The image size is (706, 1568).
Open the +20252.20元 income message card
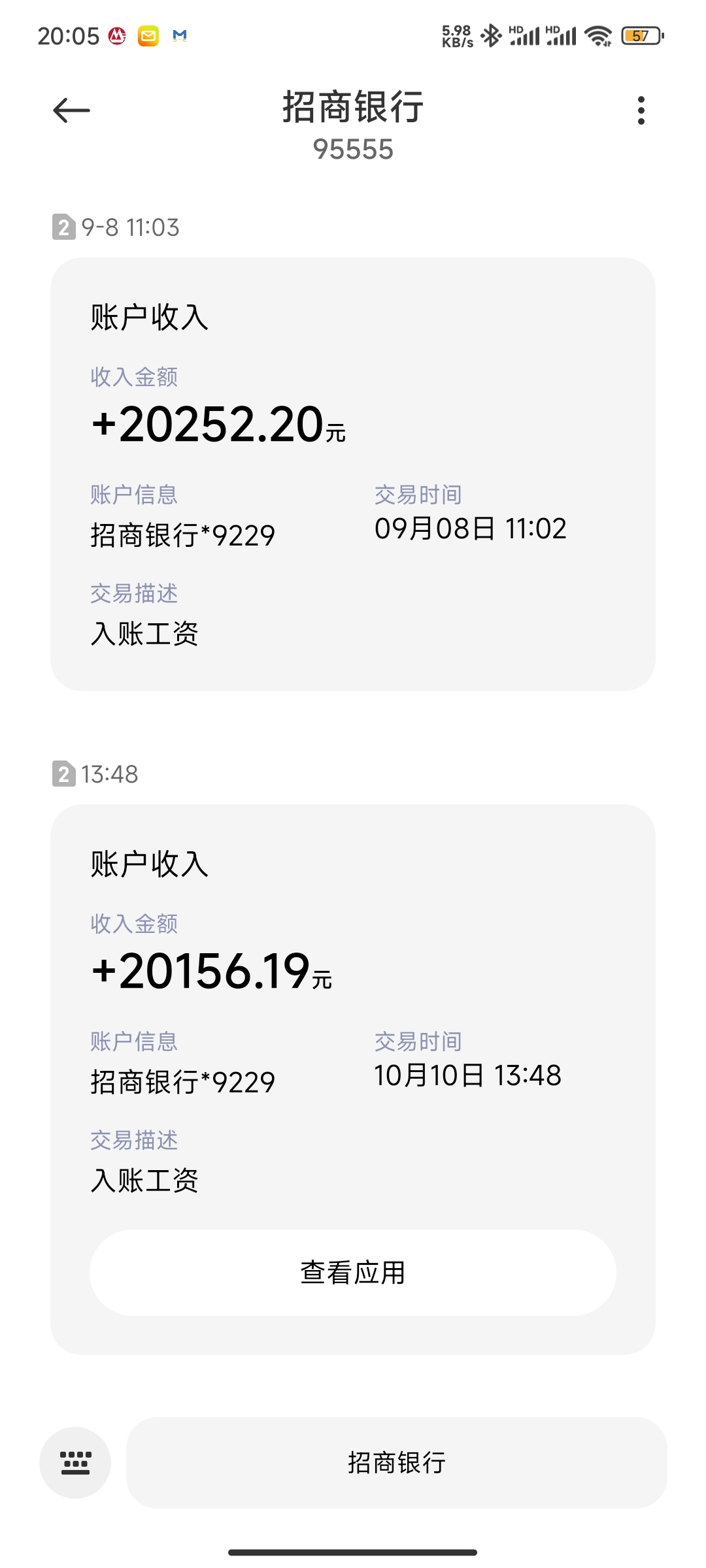point(353,474)
